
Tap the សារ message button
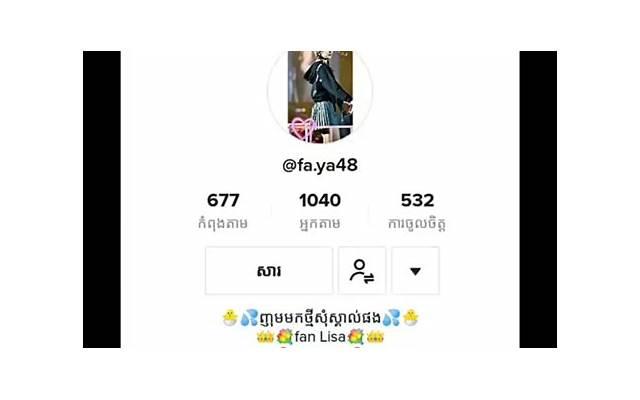[268, 271]
